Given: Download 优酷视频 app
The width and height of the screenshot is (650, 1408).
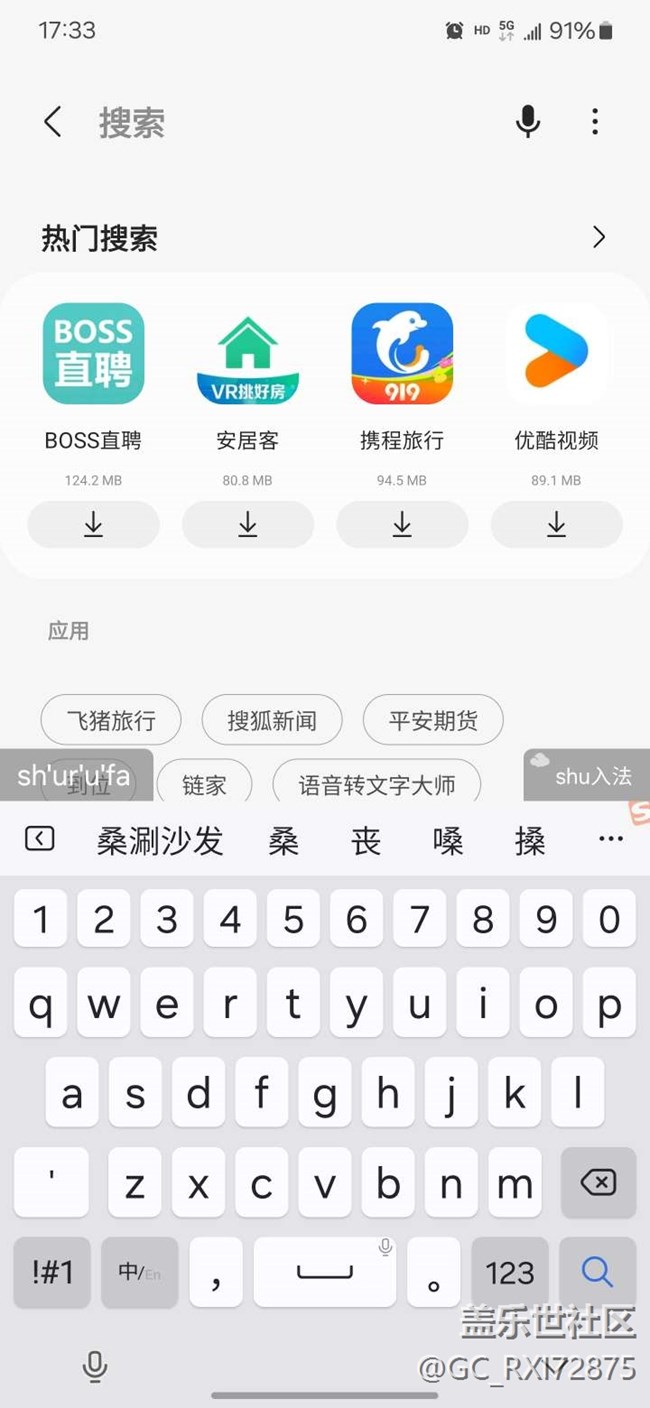Looking at the screenshot, I should point(556,524).
